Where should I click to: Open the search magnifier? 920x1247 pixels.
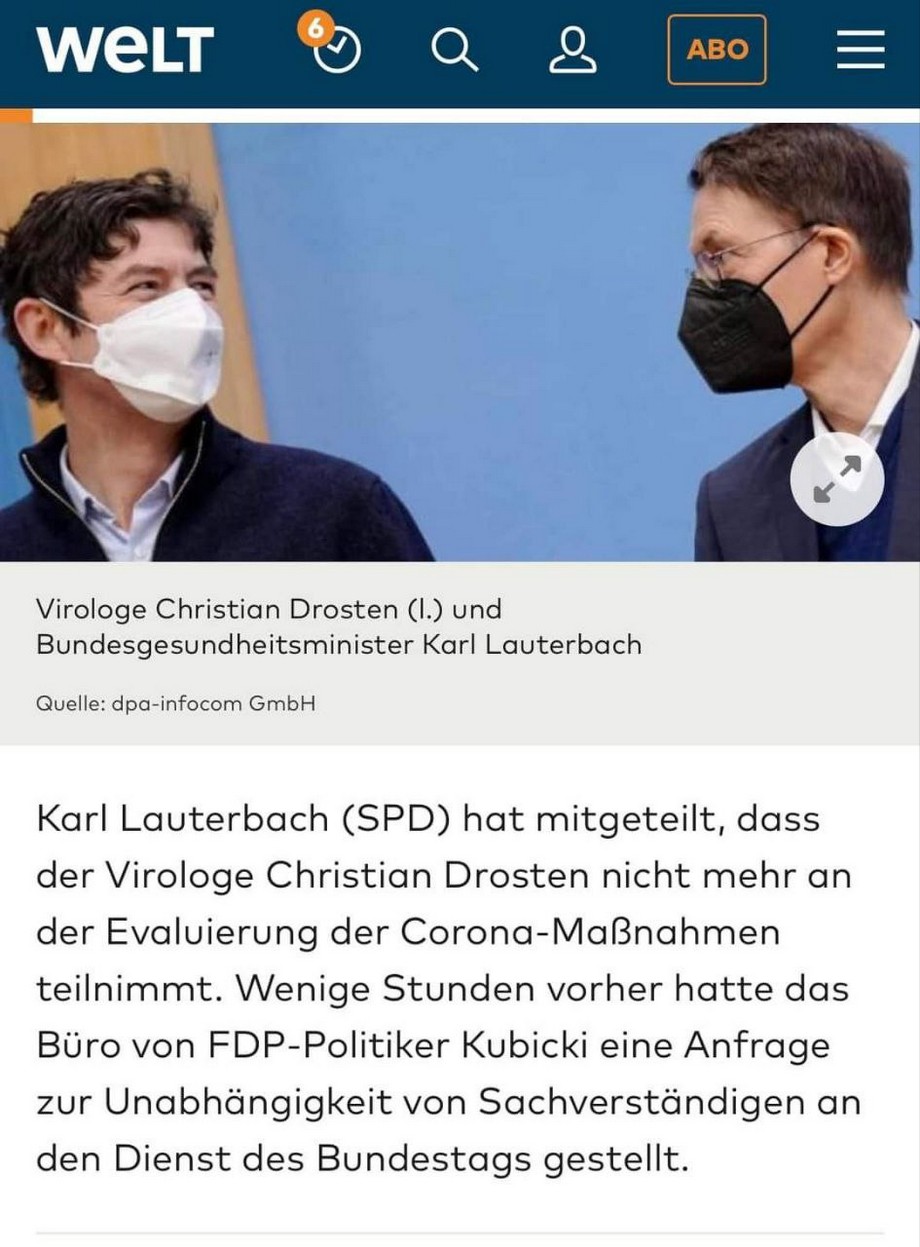(455, 49)
